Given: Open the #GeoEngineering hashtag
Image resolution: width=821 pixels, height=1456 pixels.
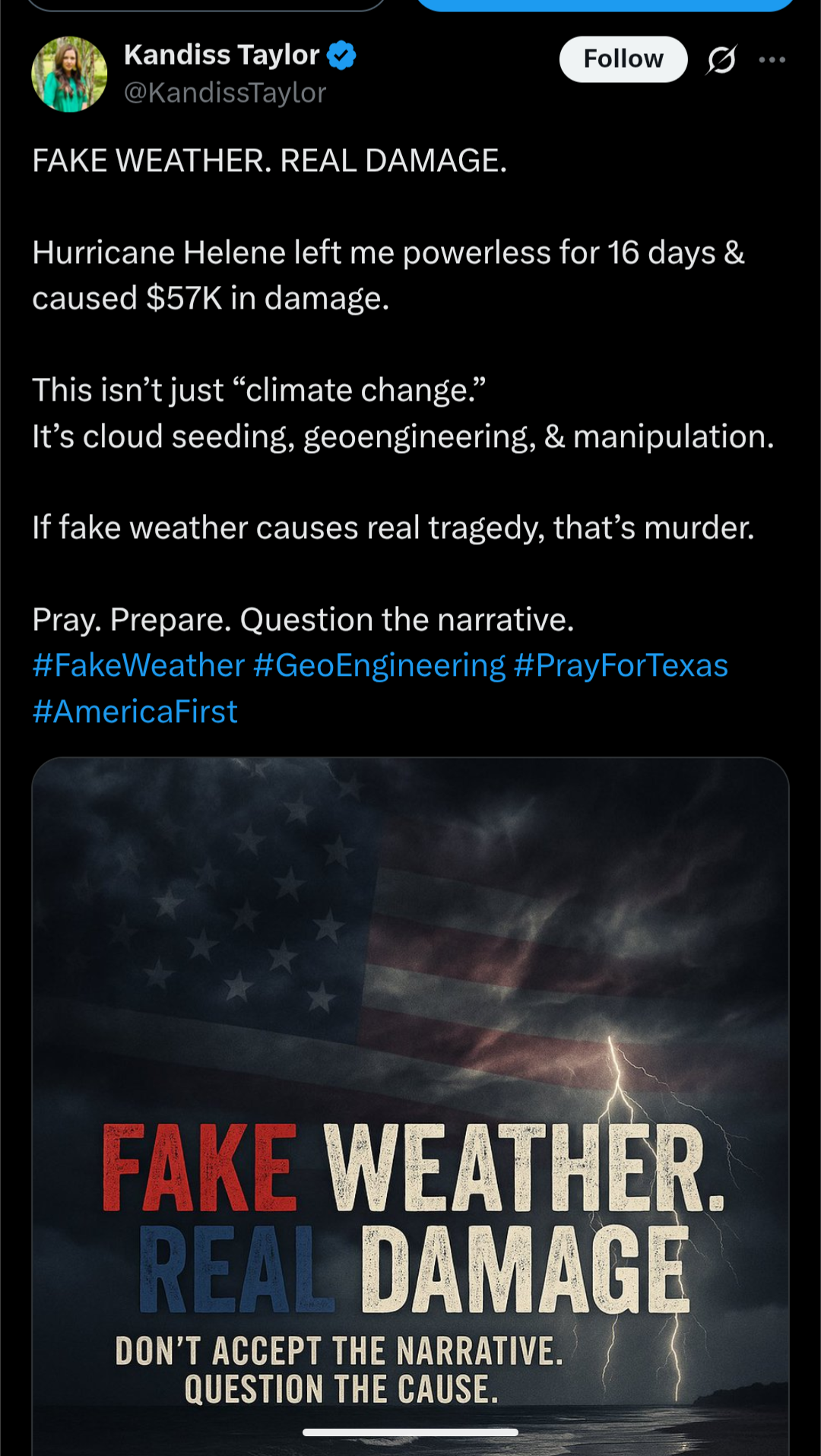Looking at the screenshot, I should (x=379, y=665).
